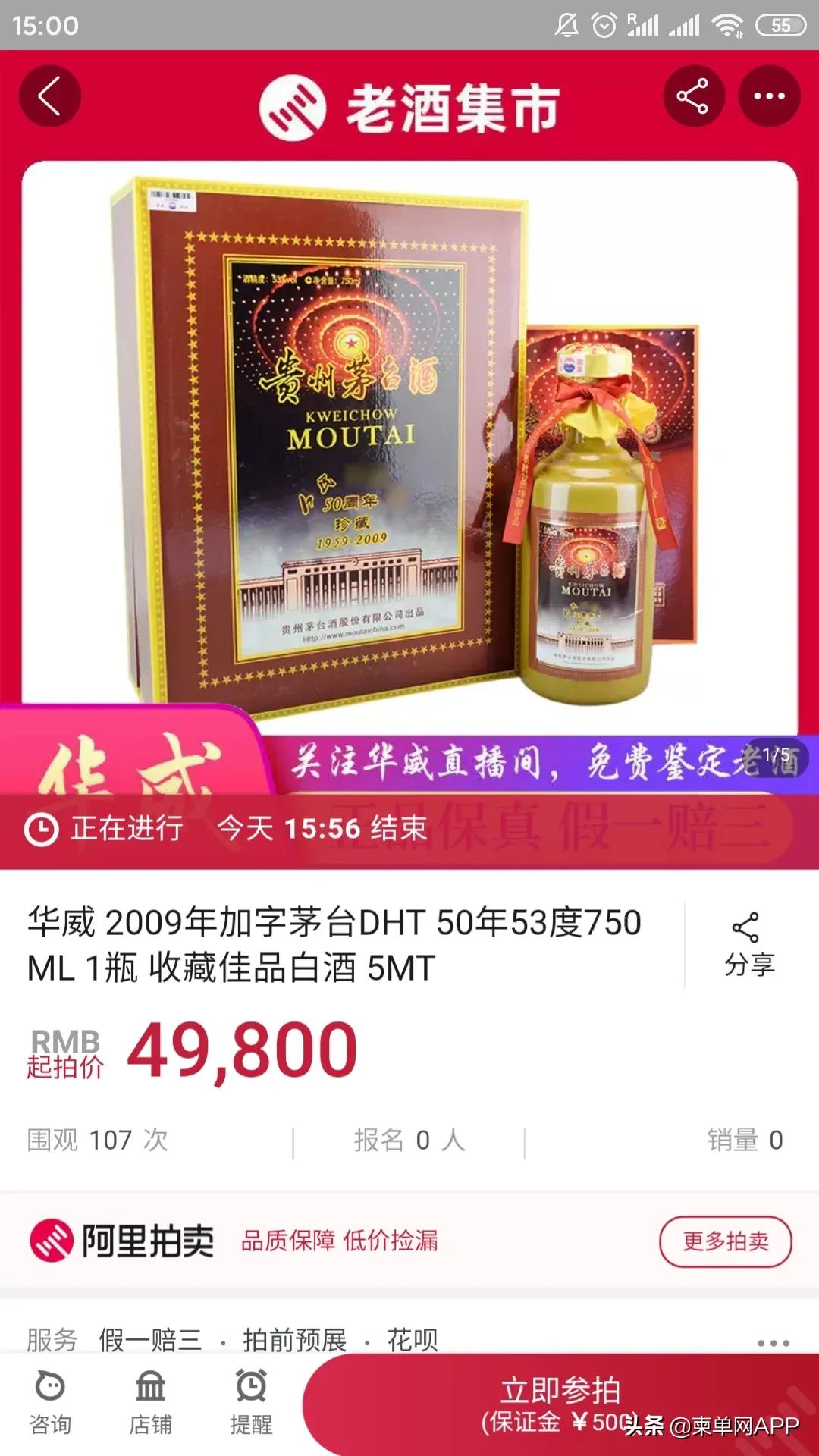Image resolution: width=819 pixels, height=1456 pixels.
Task: Open 更多拍卖 for more auctions
Action: click(x=726, y=1241)
